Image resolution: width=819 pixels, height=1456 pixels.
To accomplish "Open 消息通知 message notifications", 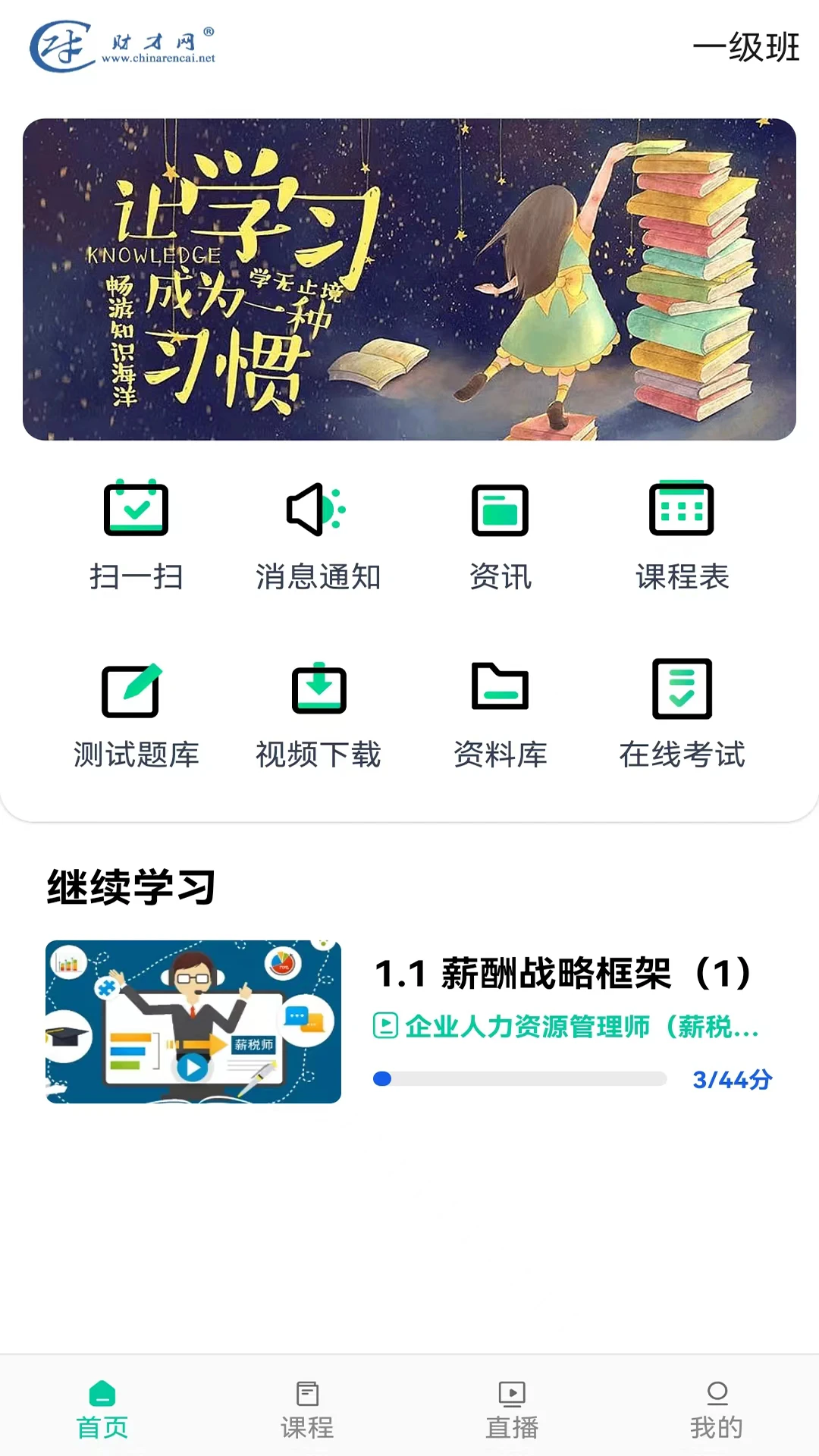I will click(318, 531).
